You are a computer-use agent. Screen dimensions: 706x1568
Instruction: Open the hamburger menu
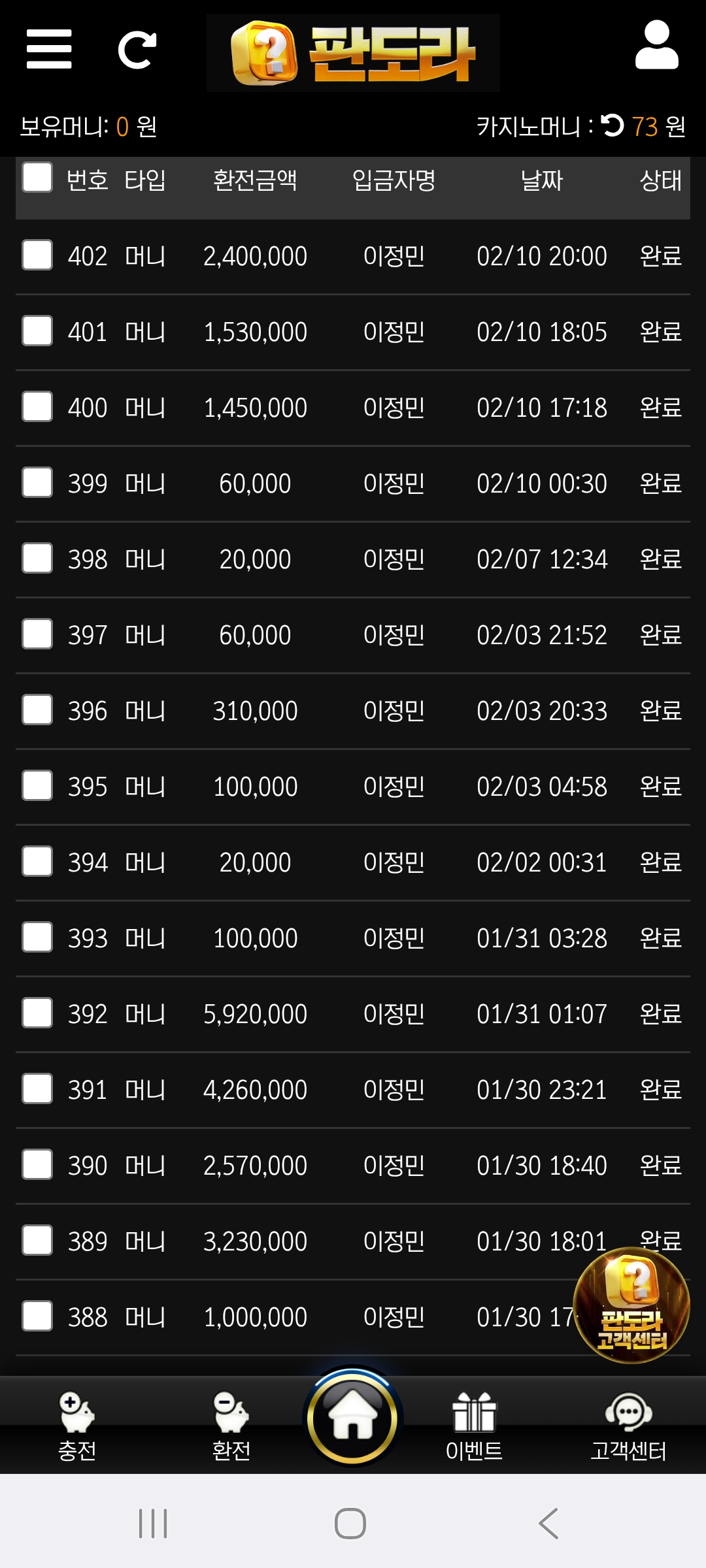(x=49, y=49)
